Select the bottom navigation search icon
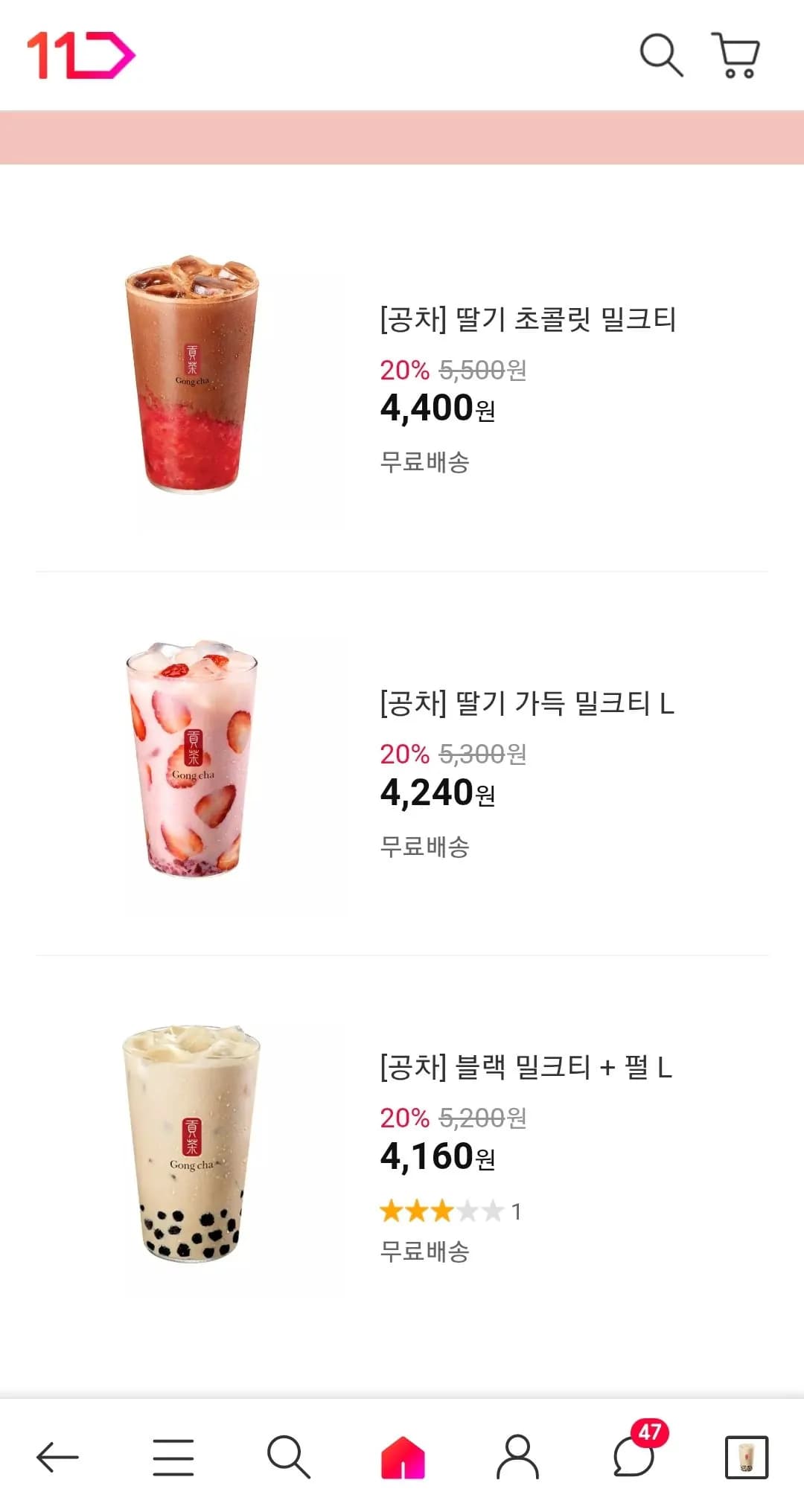The width and height of the screenshot is (804, 1512). (287, 1455)
